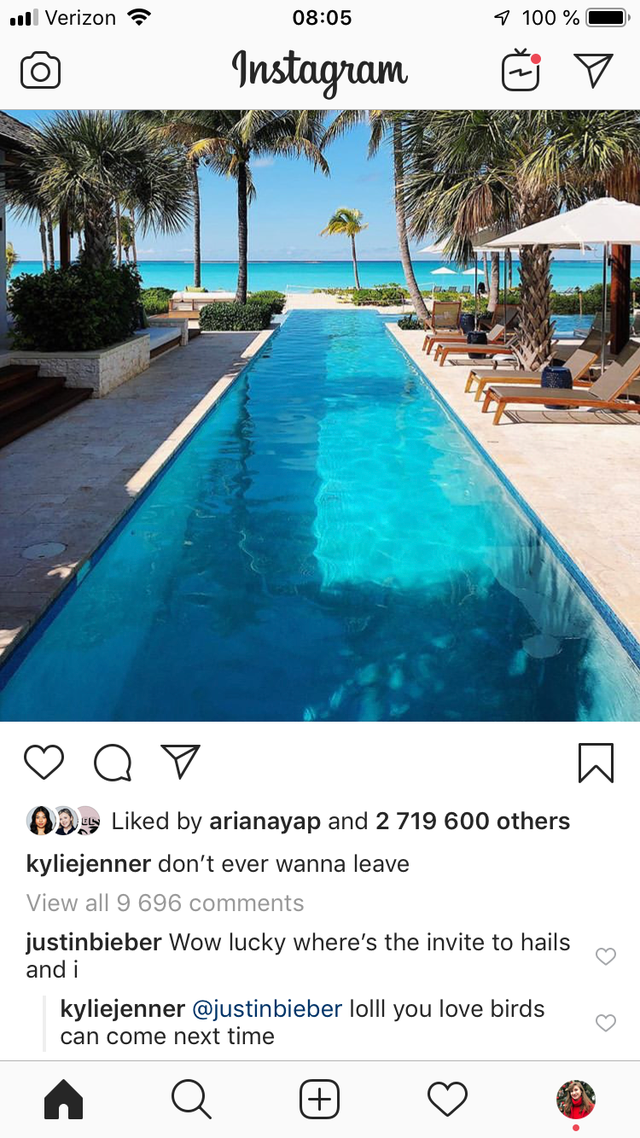Open the @justinbieber mention link
640x1138 pixels.
click(267, 1009)
